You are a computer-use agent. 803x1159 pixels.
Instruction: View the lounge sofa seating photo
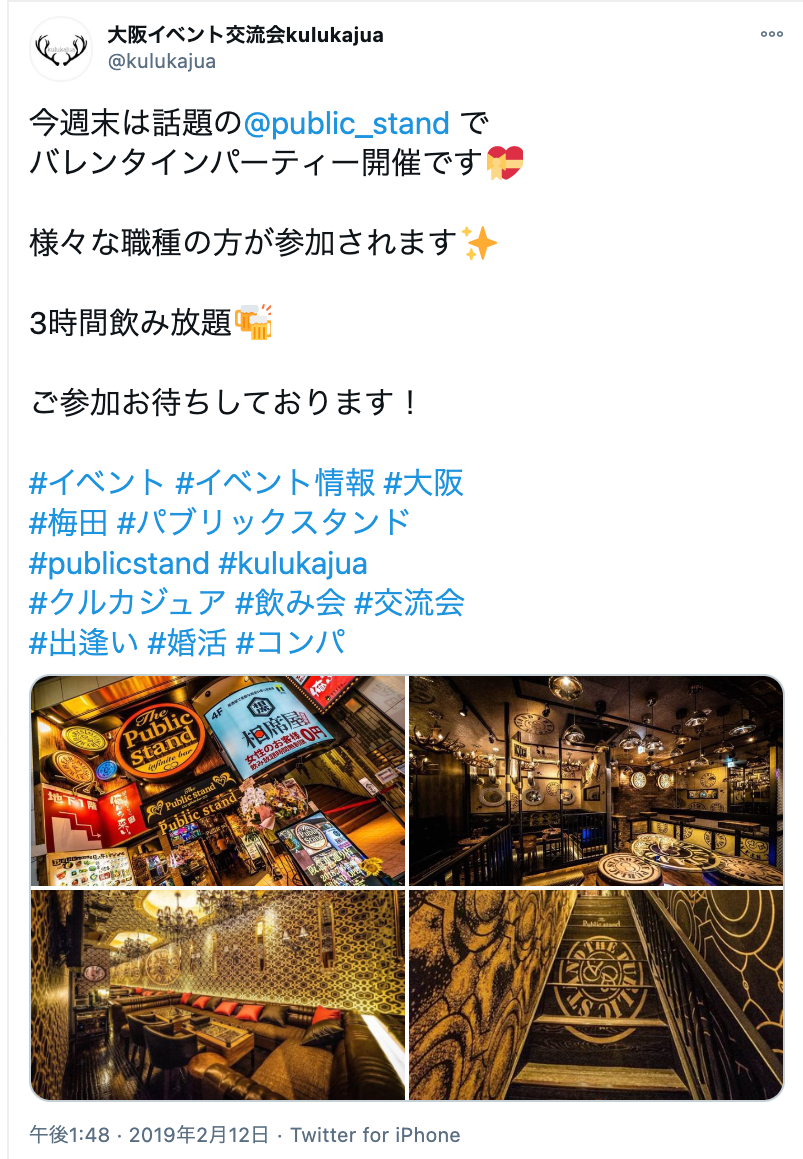[x=218, y=994]
